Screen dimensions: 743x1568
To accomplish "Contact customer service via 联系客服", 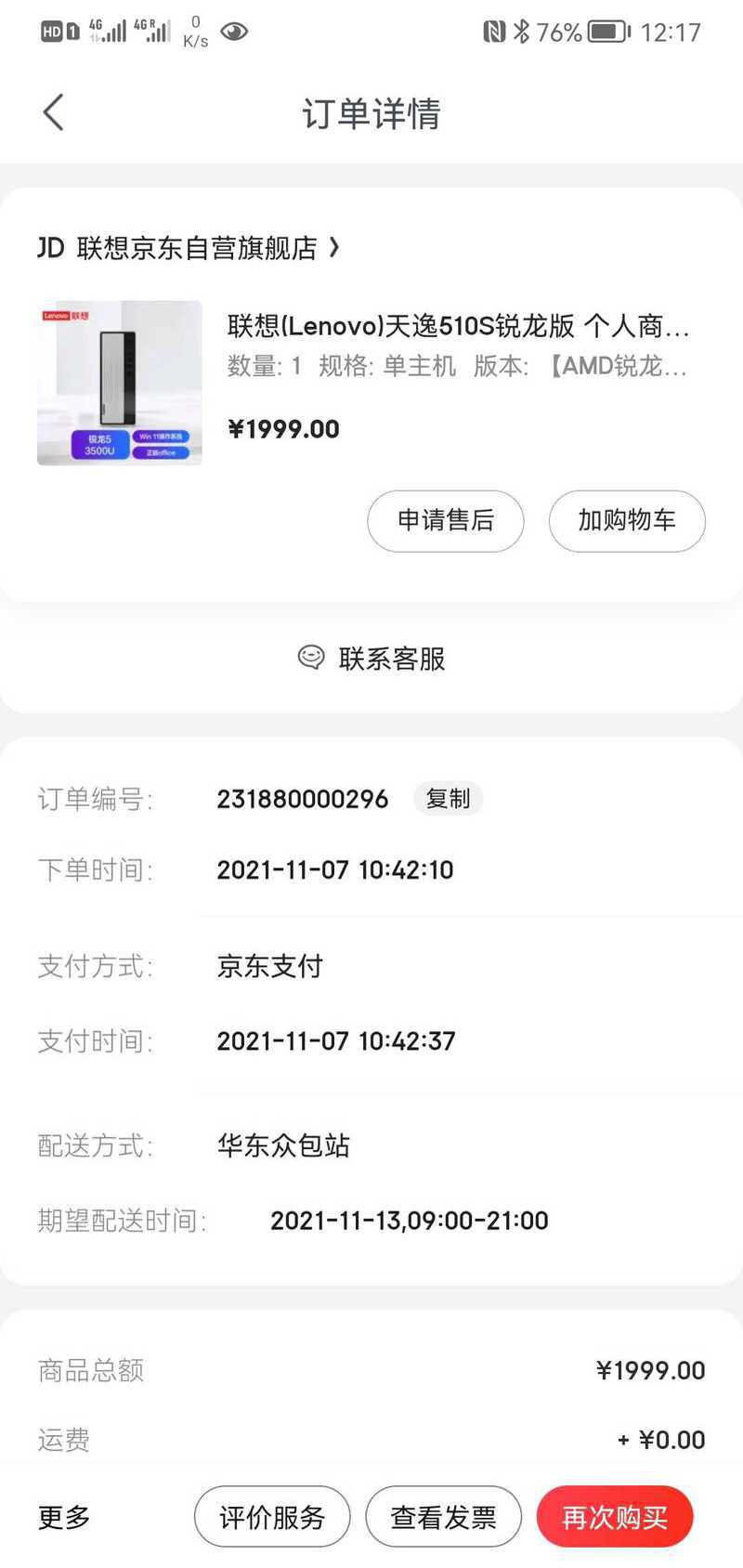I will [x=371, y=659].
